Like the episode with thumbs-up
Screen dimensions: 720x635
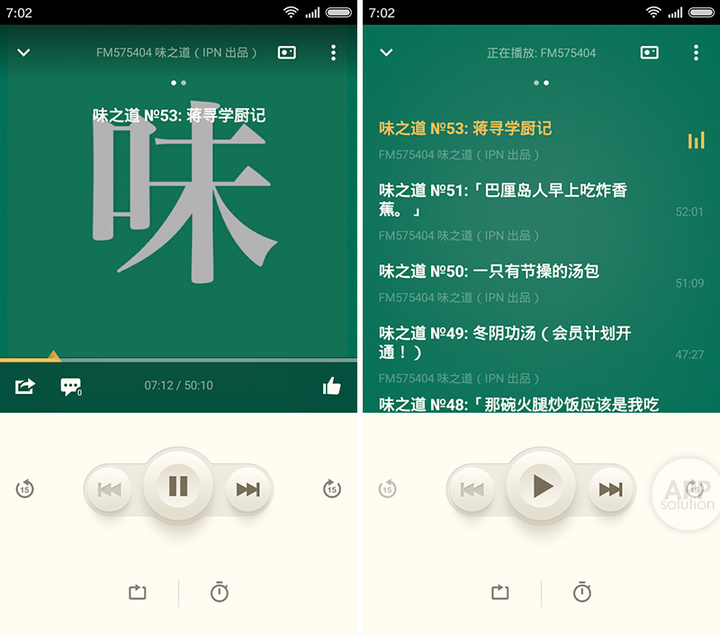pos(332,386)
